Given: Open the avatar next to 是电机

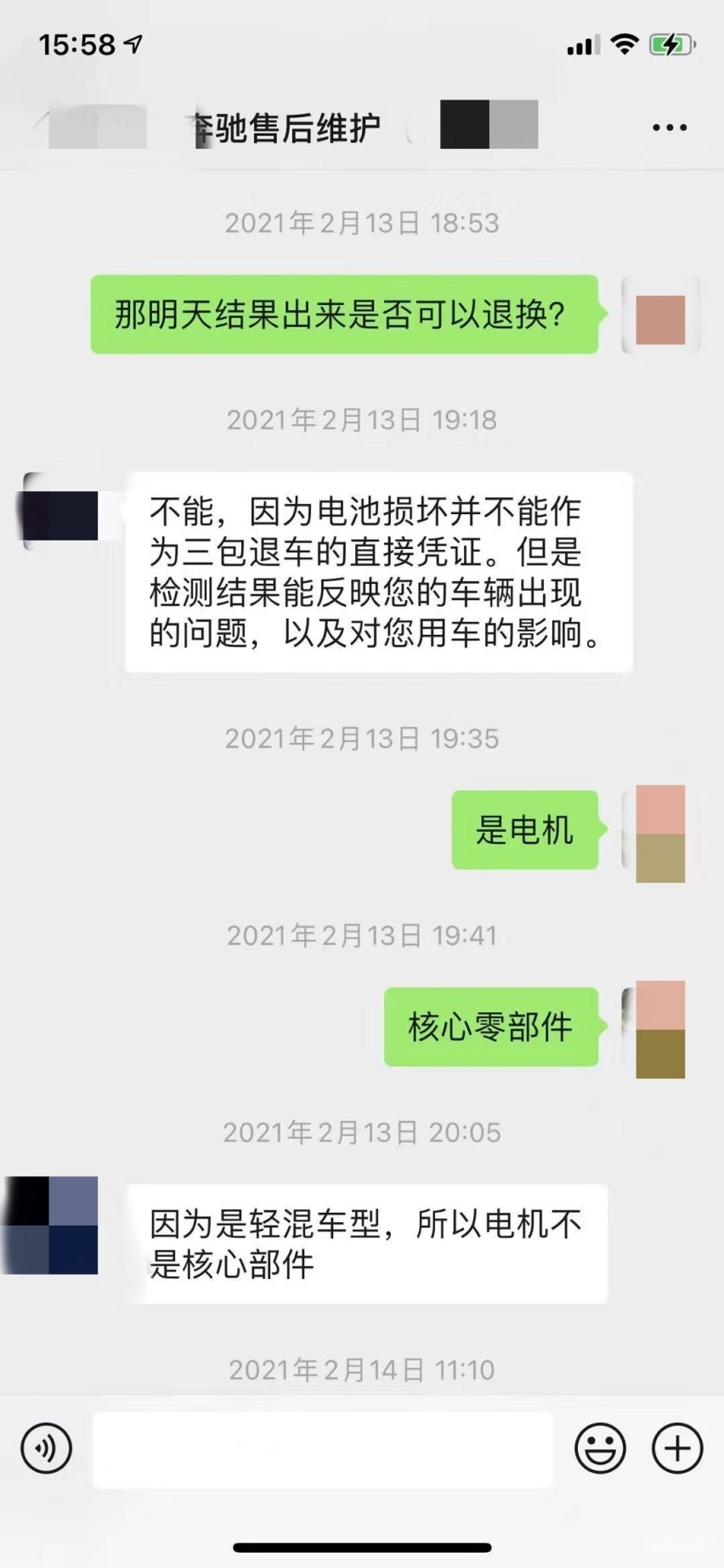Looking at the screenshot, I should [659, 834].
